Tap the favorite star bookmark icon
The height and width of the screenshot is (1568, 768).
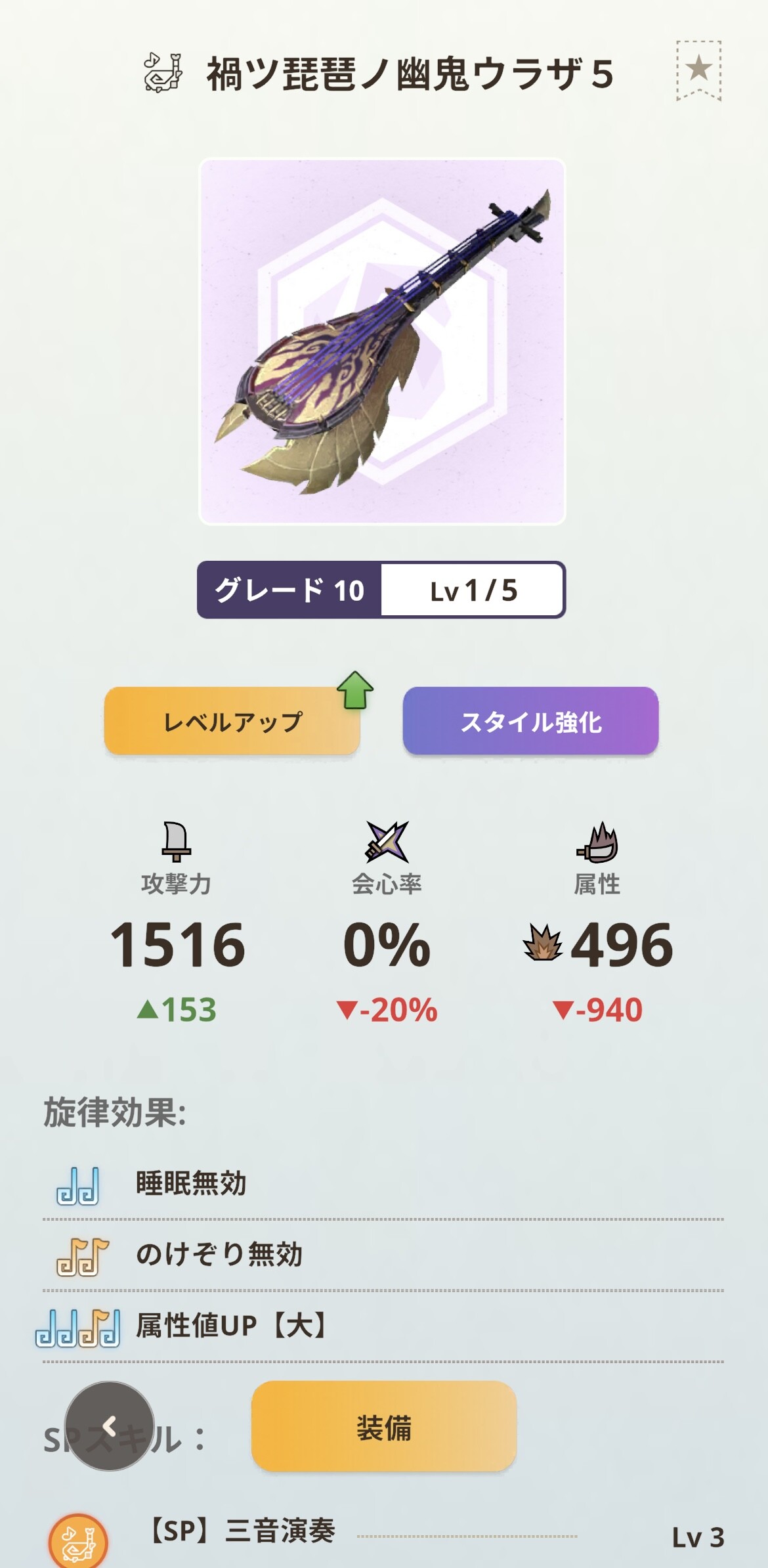point(698,70)
